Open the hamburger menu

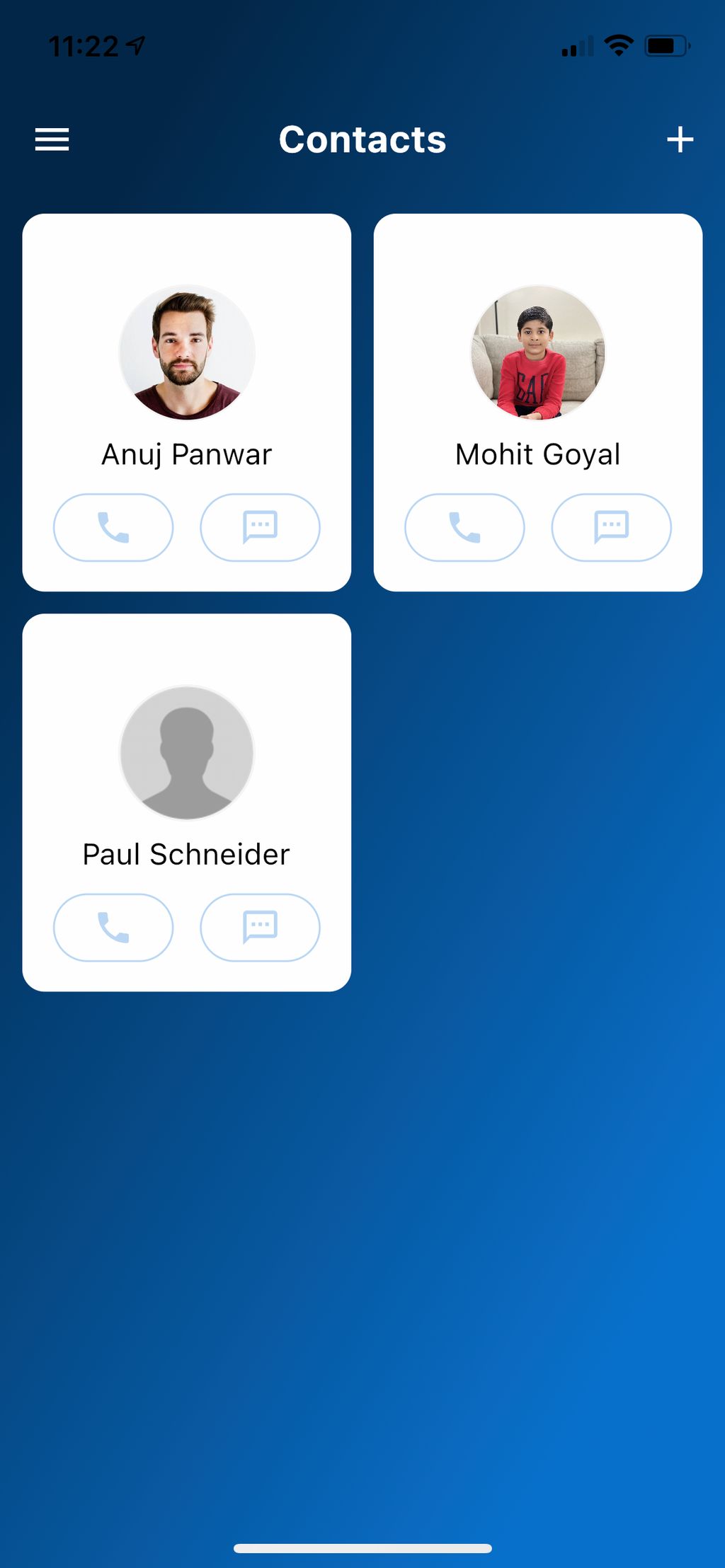[52, 139]
